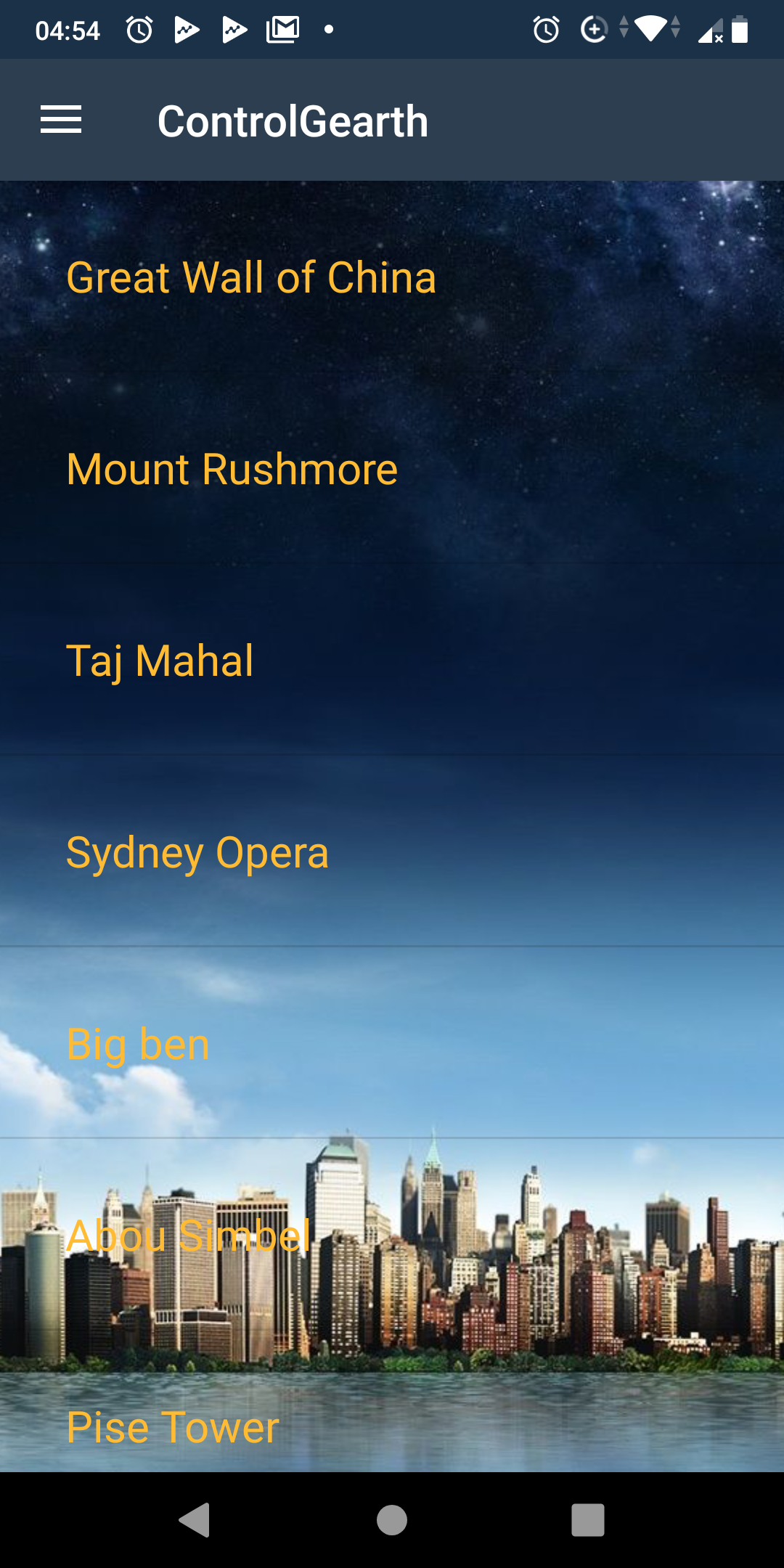Tap the Sydney Opera row
This screenshot has height=1568, width=784.
392,852
